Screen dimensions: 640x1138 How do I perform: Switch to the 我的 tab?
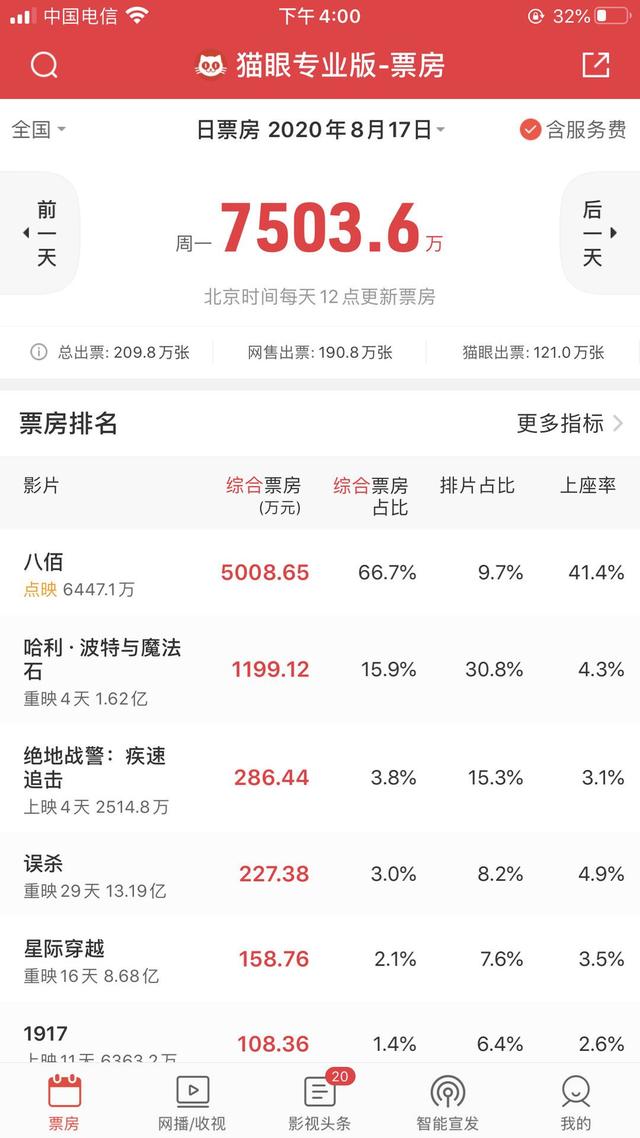(x=575, y=1102)
